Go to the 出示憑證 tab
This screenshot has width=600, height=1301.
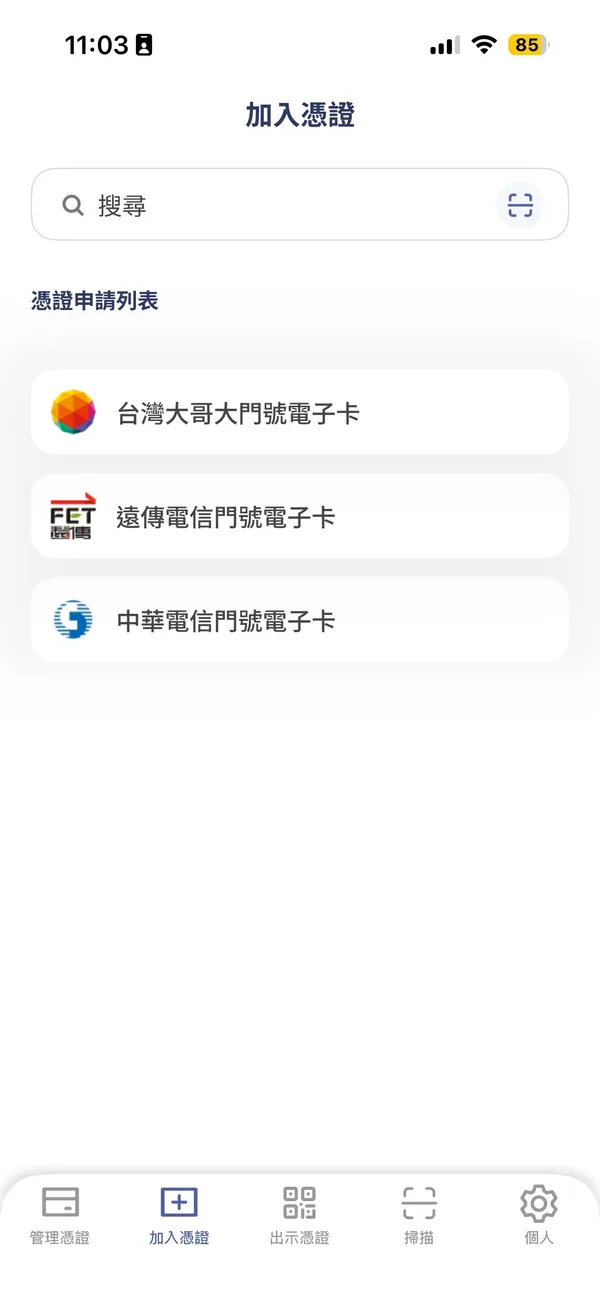tap(299, 1214)
